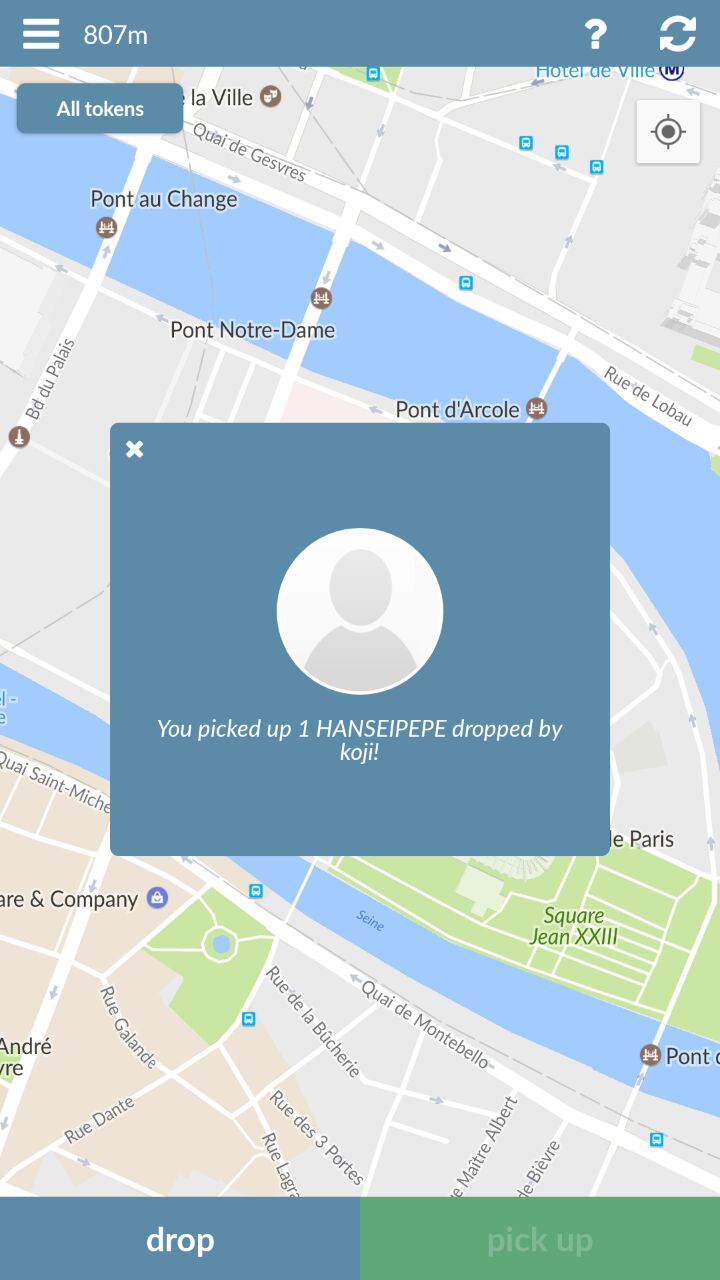
Task: Tap the All tokens filter button
Action: (100, 108)
